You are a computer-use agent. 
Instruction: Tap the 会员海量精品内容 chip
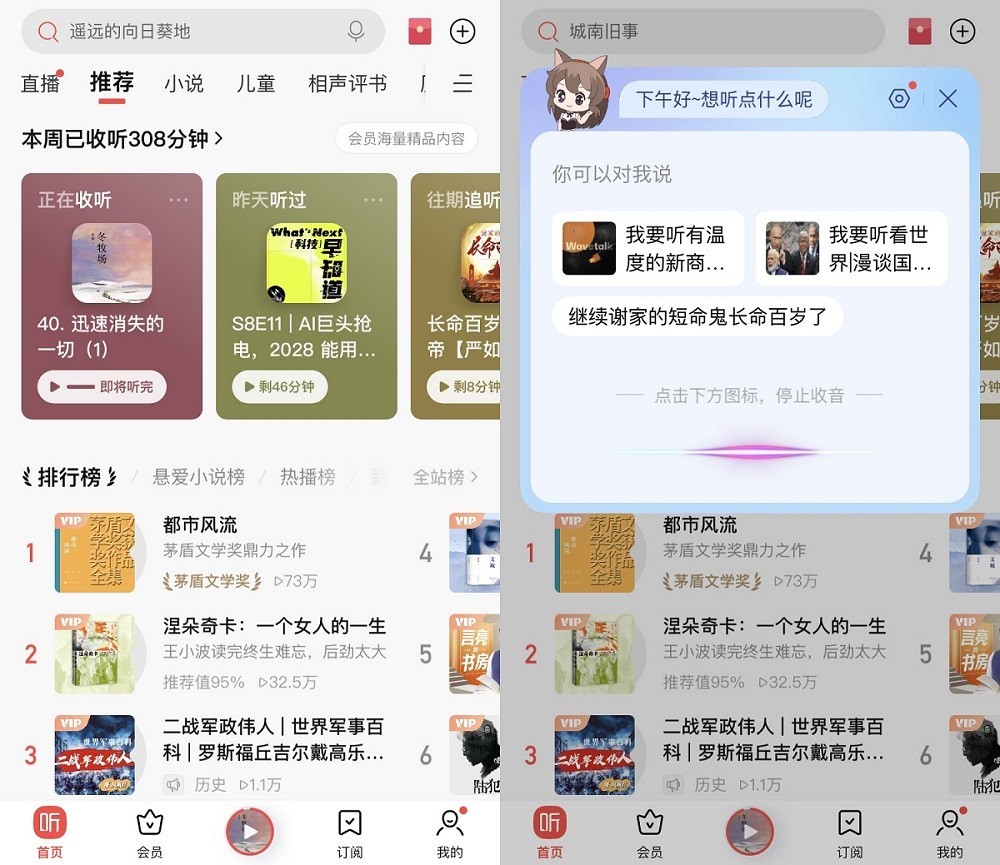click(406, 139)
